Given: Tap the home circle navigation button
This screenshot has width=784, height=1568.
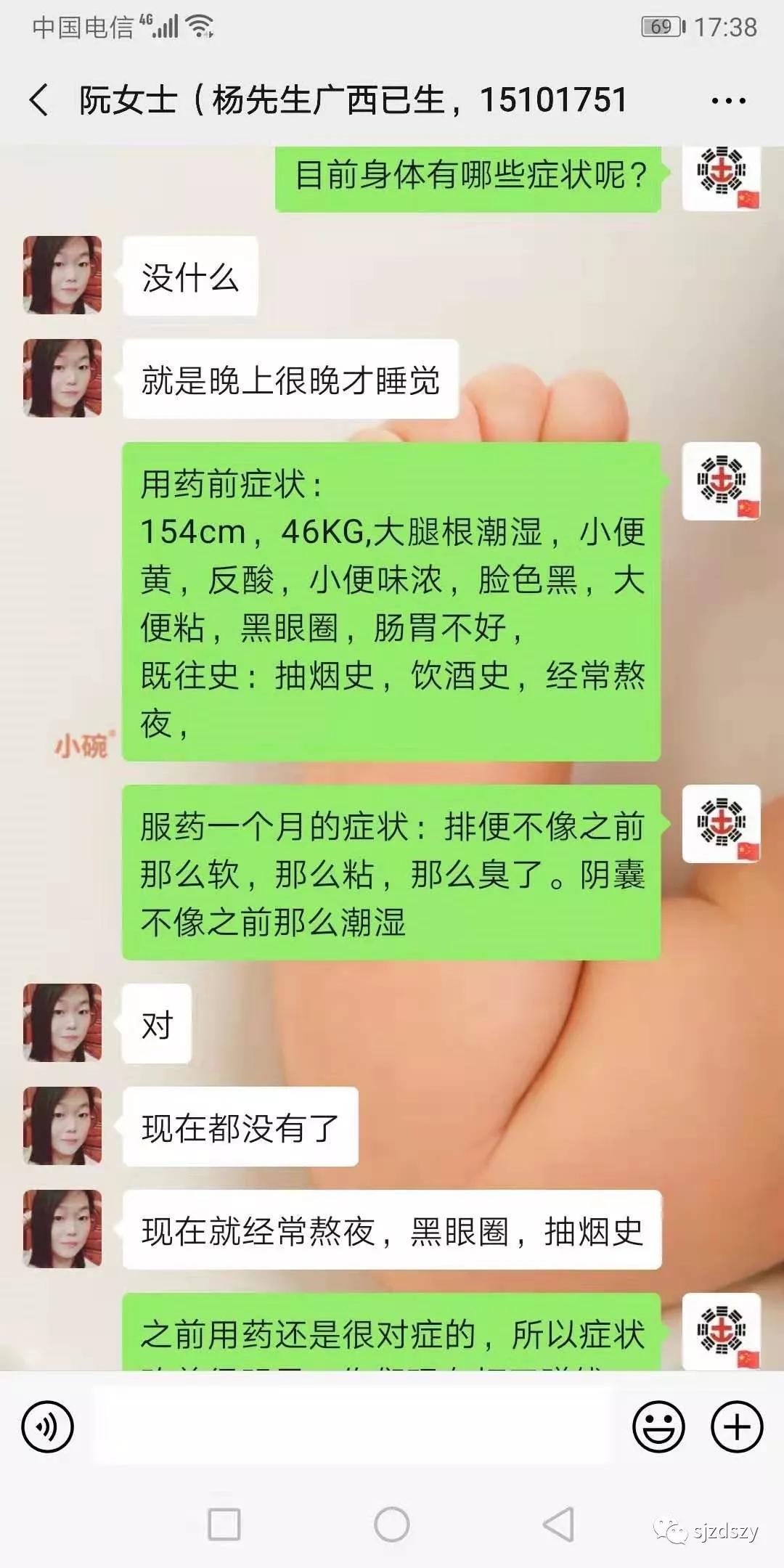Looking at the screenshot, I should click(392, 1522).
